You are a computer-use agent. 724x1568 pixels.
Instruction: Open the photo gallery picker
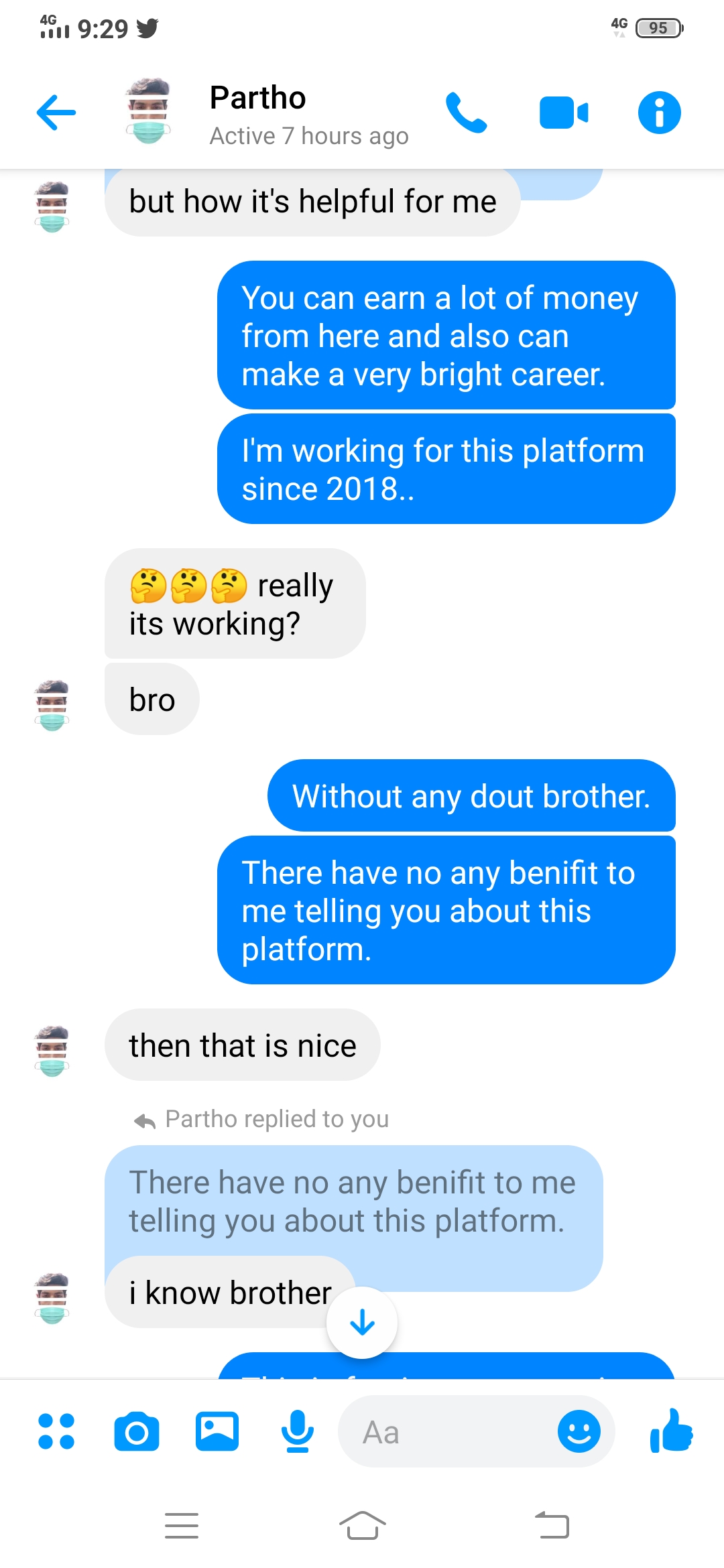(217, 1431)
